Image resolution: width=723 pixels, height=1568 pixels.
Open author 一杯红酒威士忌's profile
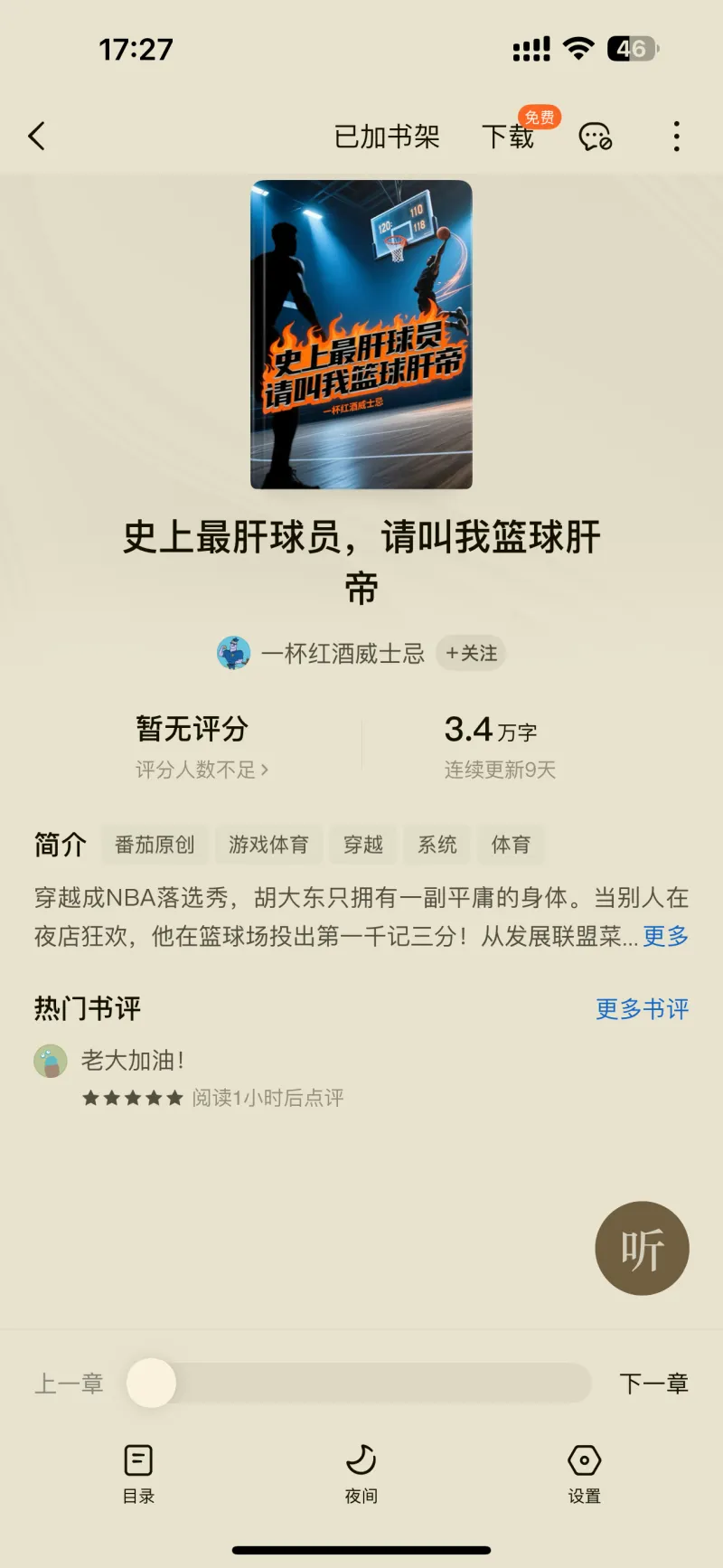[342, 653]
